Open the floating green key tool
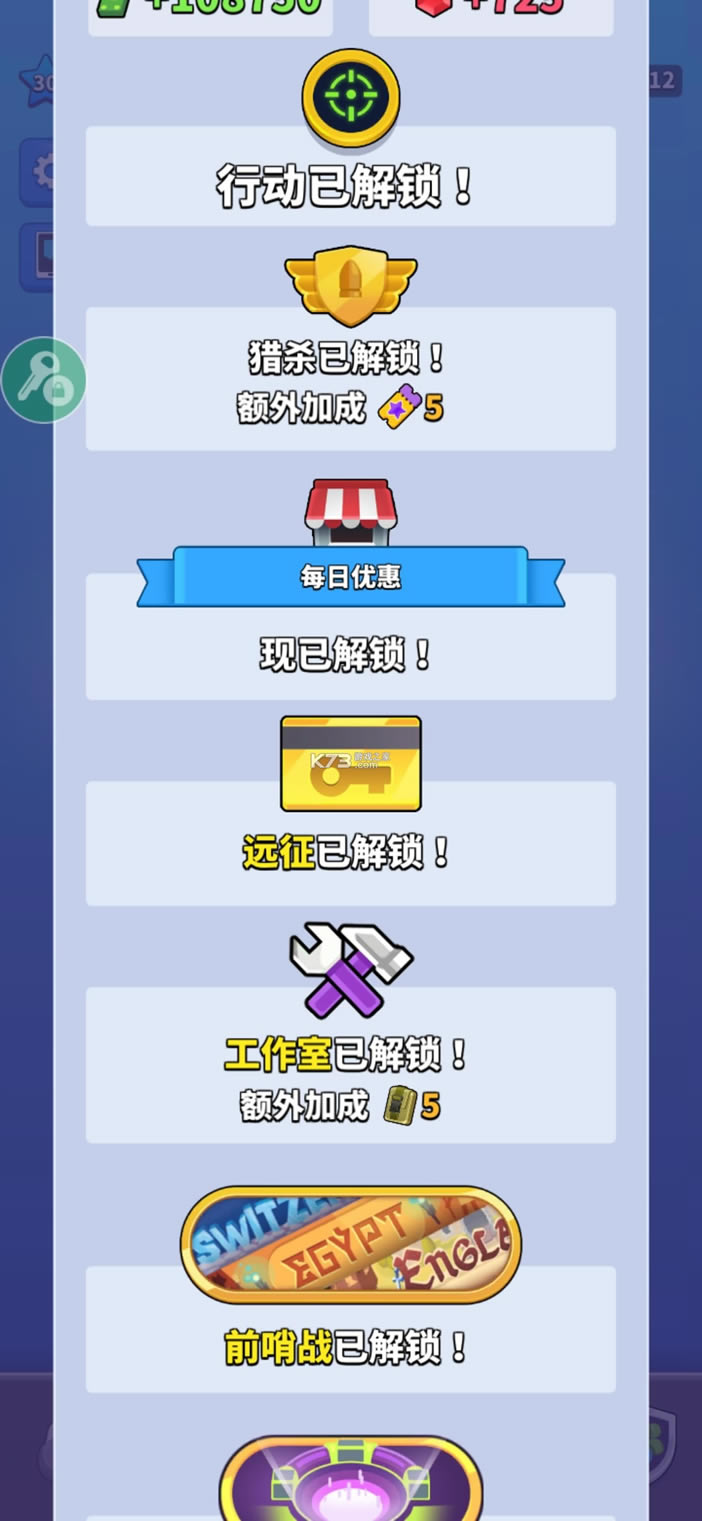Viewport: 702px width, 1521px height. tap(44, 380)
